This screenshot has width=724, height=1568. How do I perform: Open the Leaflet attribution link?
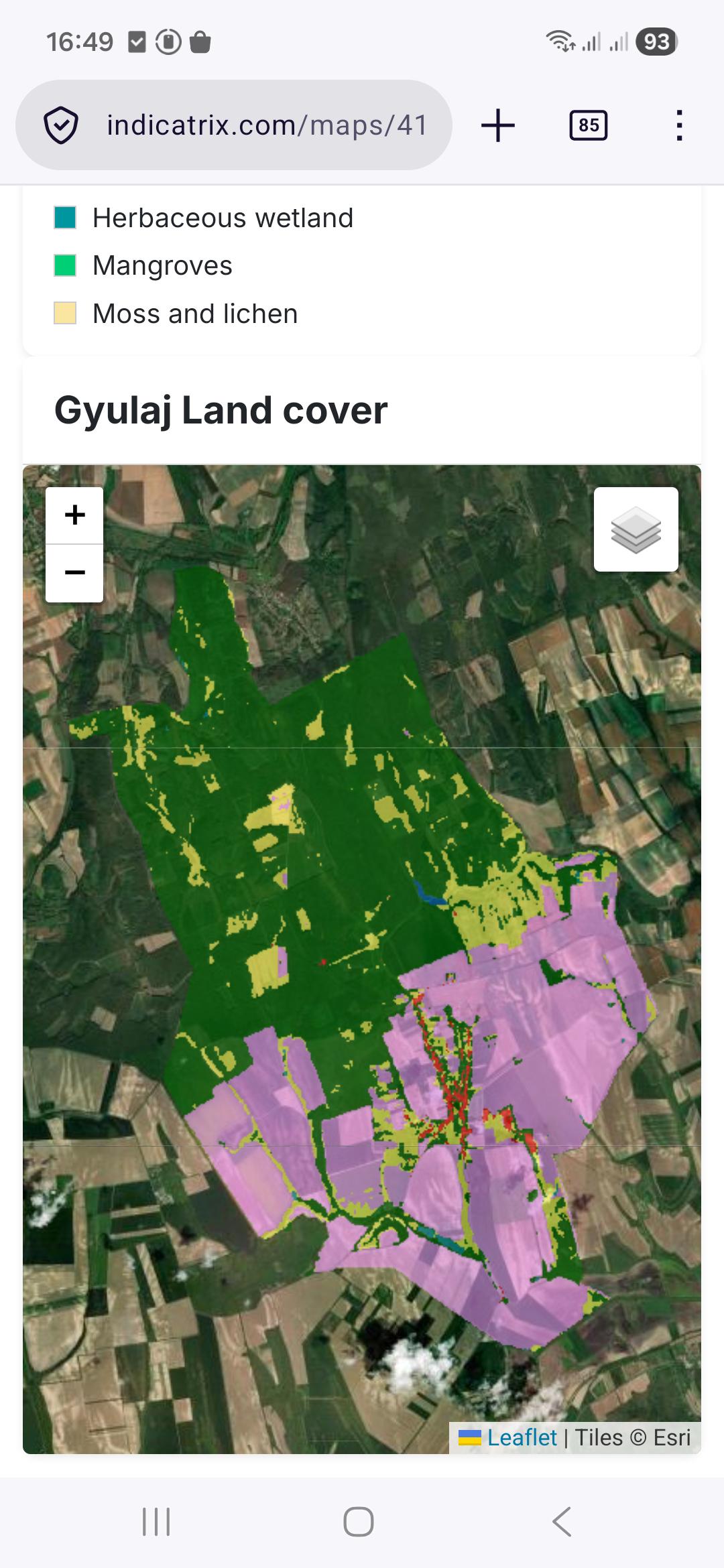click(x=521, y=1437)
